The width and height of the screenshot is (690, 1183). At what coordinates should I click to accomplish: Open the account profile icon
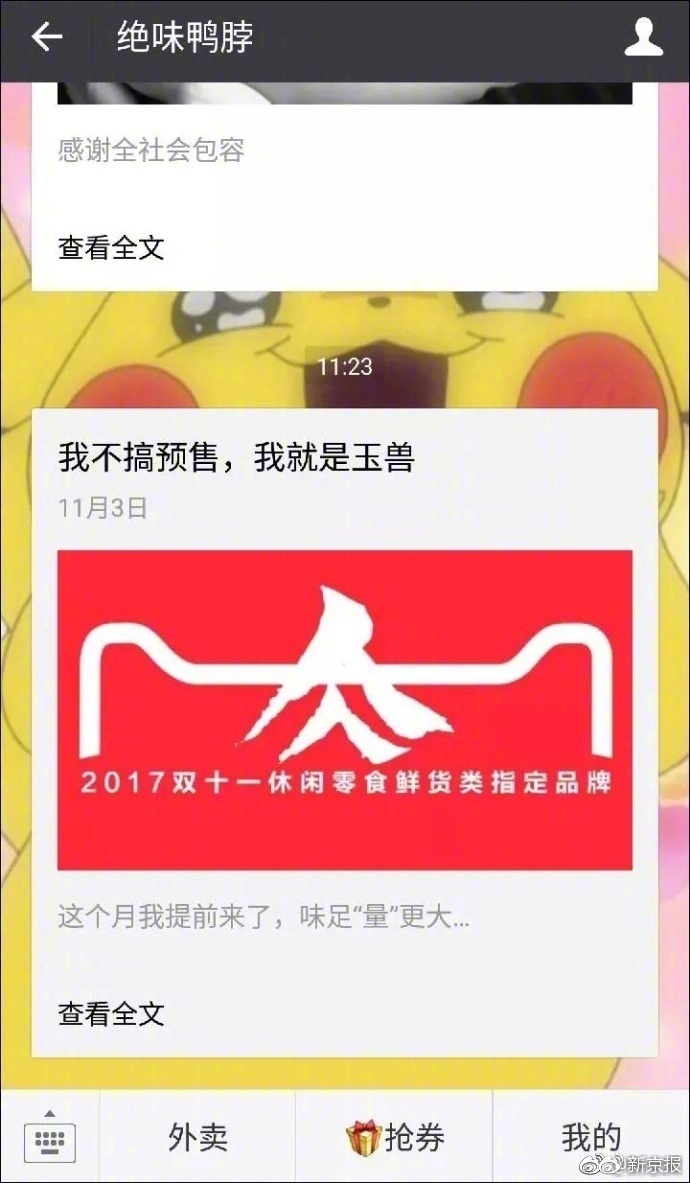tap(643, 38)
